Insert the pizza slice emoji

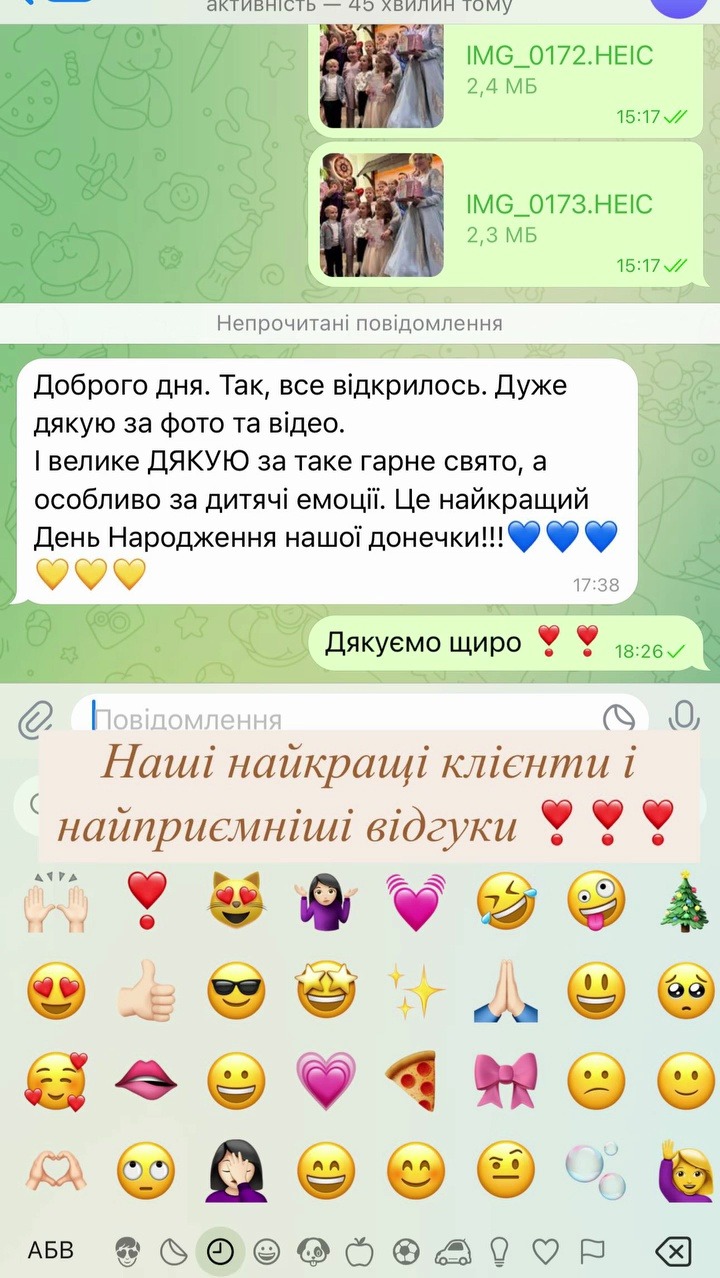point(416,1082)
